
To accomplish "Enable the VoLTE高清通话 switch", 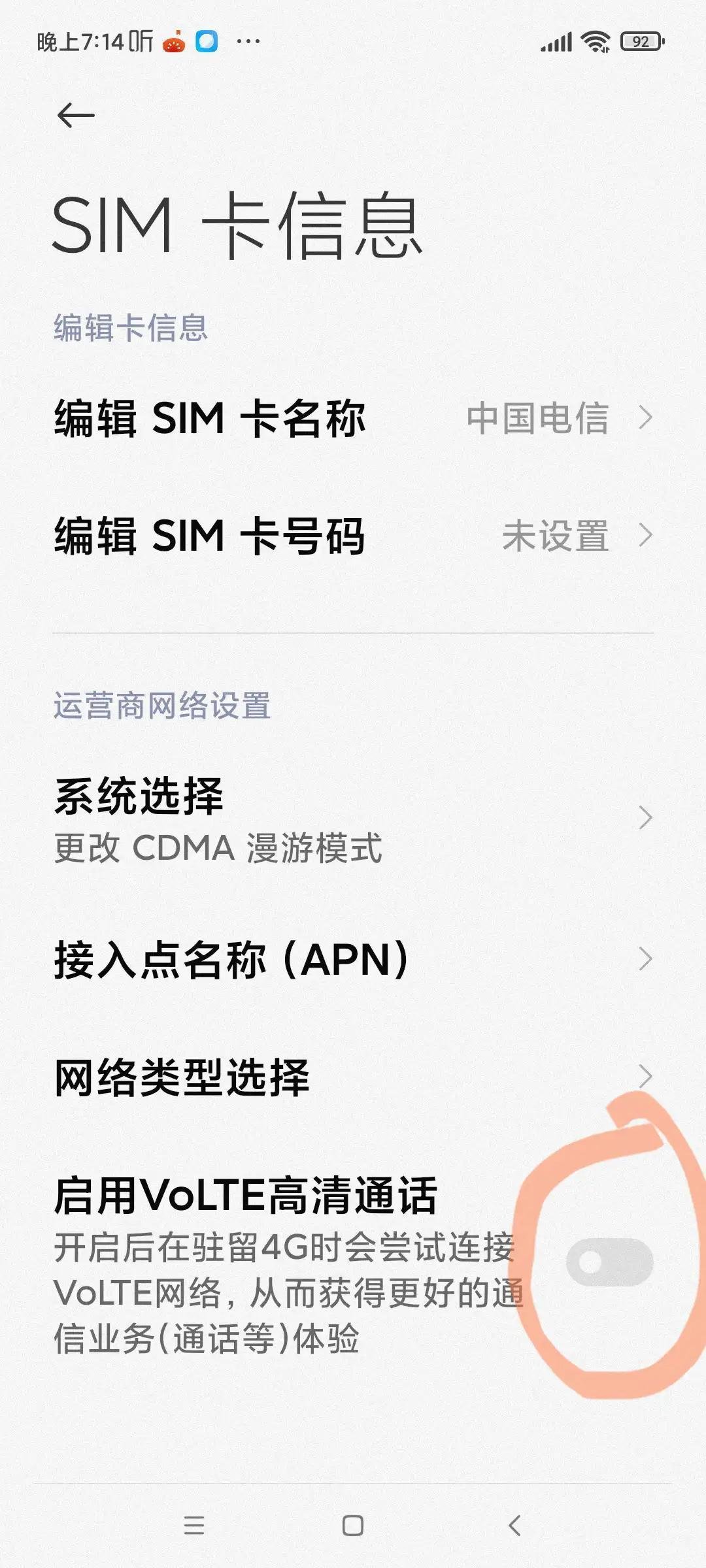I will coord(609,1262).
